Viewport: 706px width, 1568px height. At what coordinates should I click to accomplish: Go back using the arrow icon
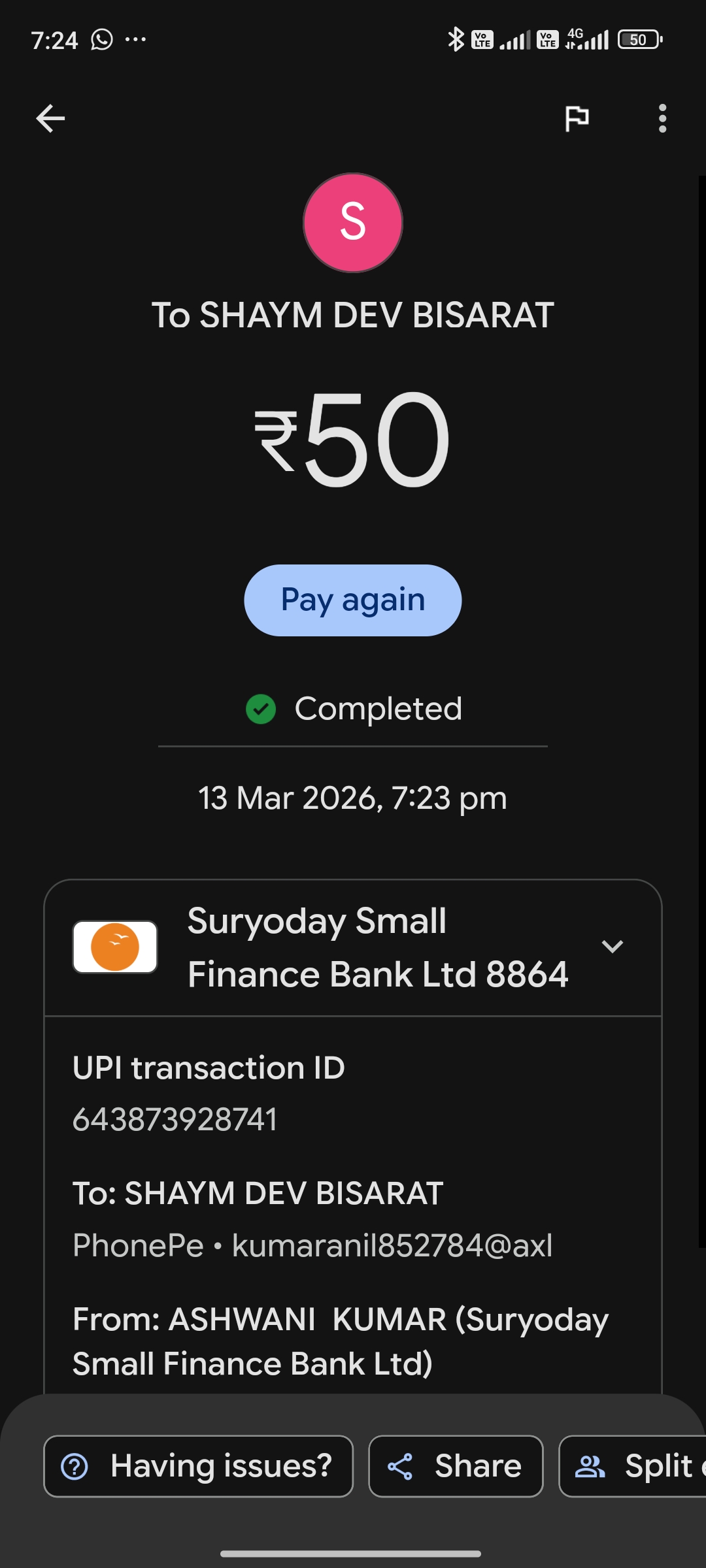point(50,118)
